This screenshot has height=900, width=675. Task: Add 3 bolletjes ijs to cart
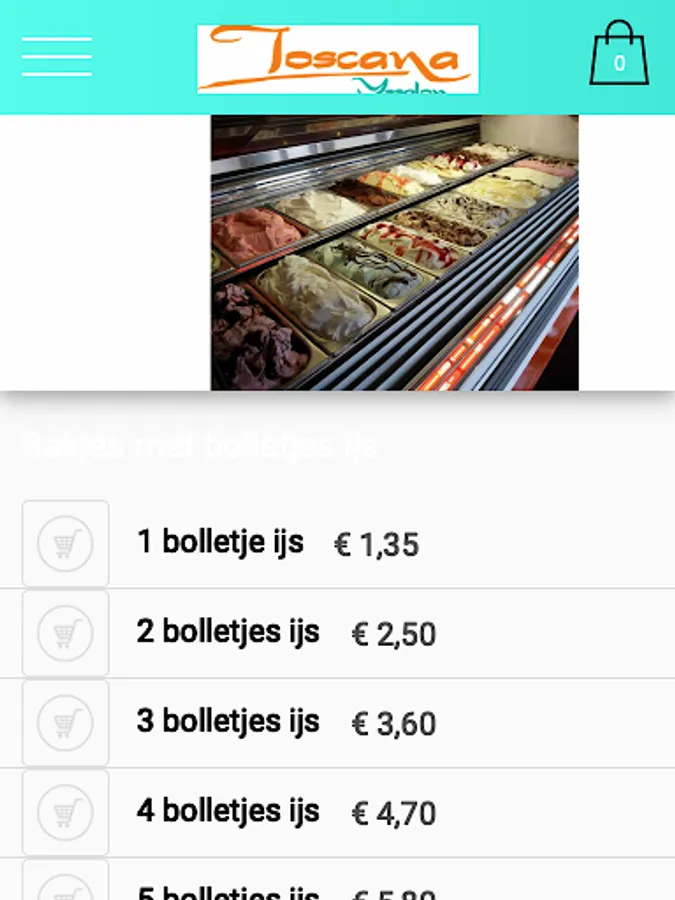[65, 723]
